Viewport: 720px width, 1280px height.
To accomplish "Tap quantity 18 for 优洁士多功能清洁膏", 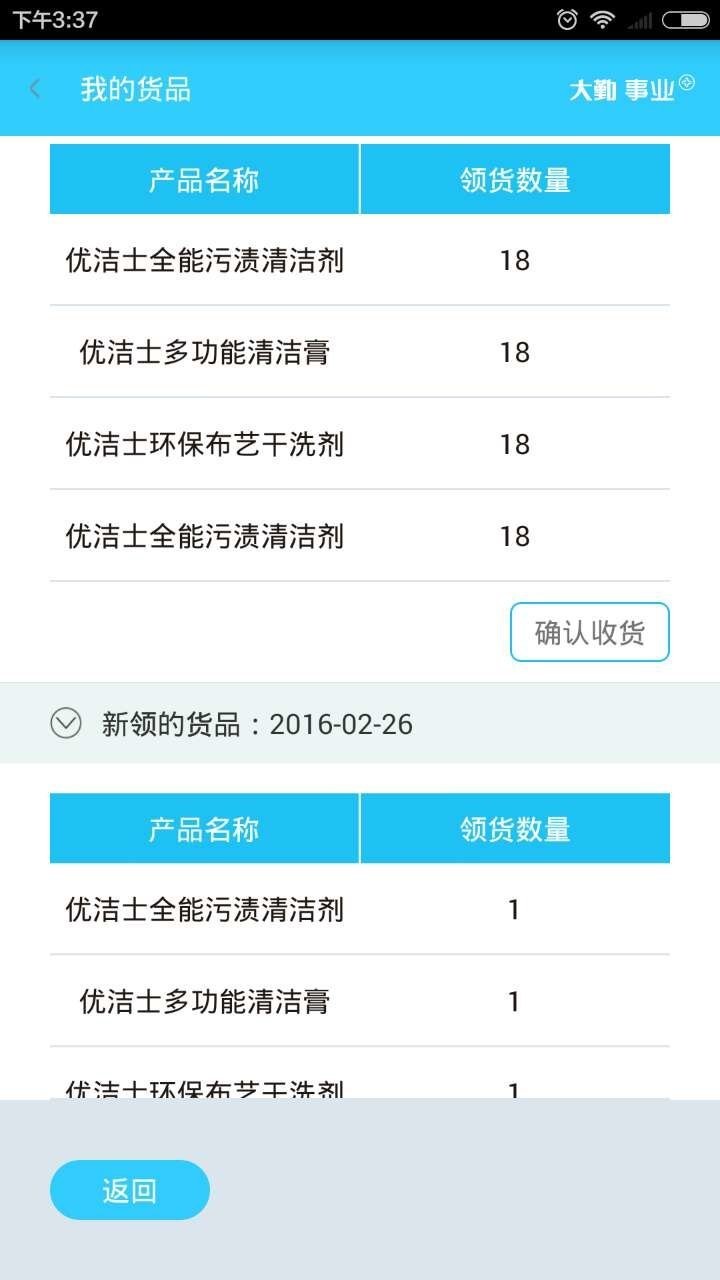I will [515, 352].
